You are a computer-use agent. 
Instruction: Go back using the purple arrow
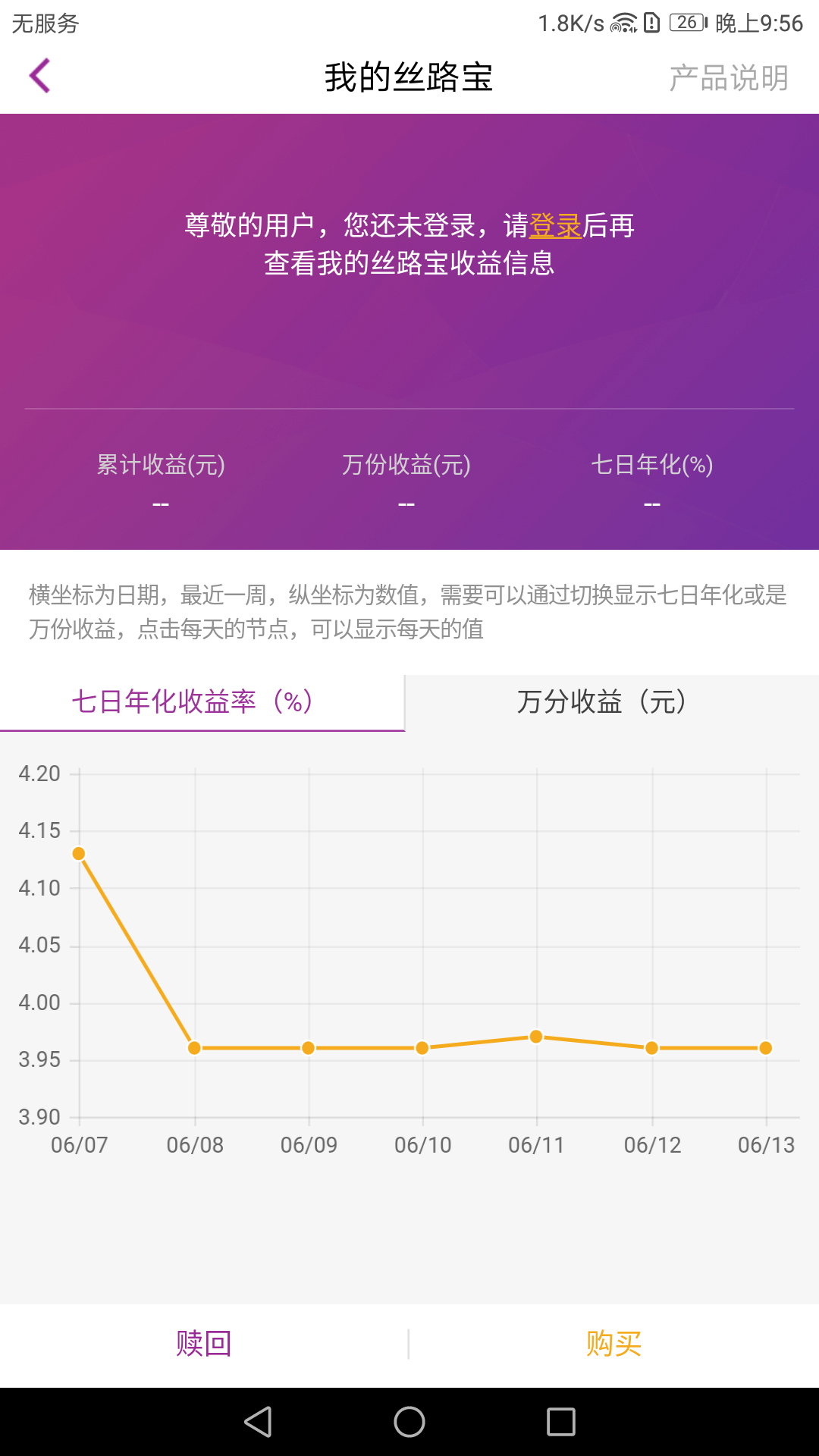tap(39, 76)
